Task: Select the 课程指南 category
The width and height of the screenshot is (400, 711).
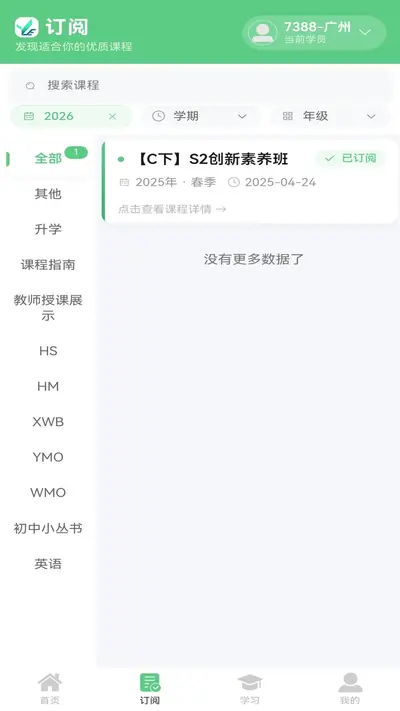Action: click(x=48, y=264)
